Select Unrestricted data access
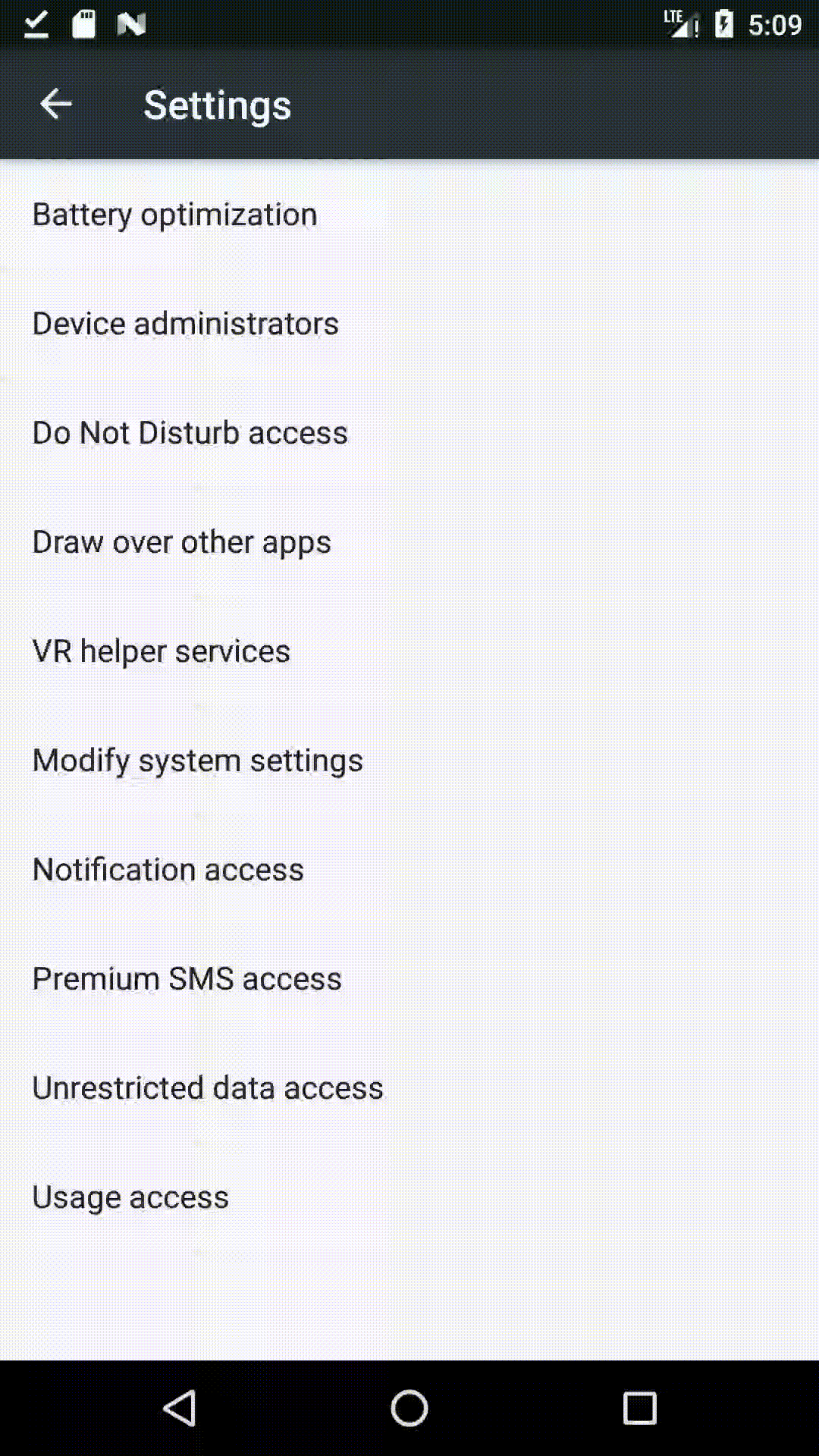The width and height of the screenshot is (819, 1456). coord(208,1088)
